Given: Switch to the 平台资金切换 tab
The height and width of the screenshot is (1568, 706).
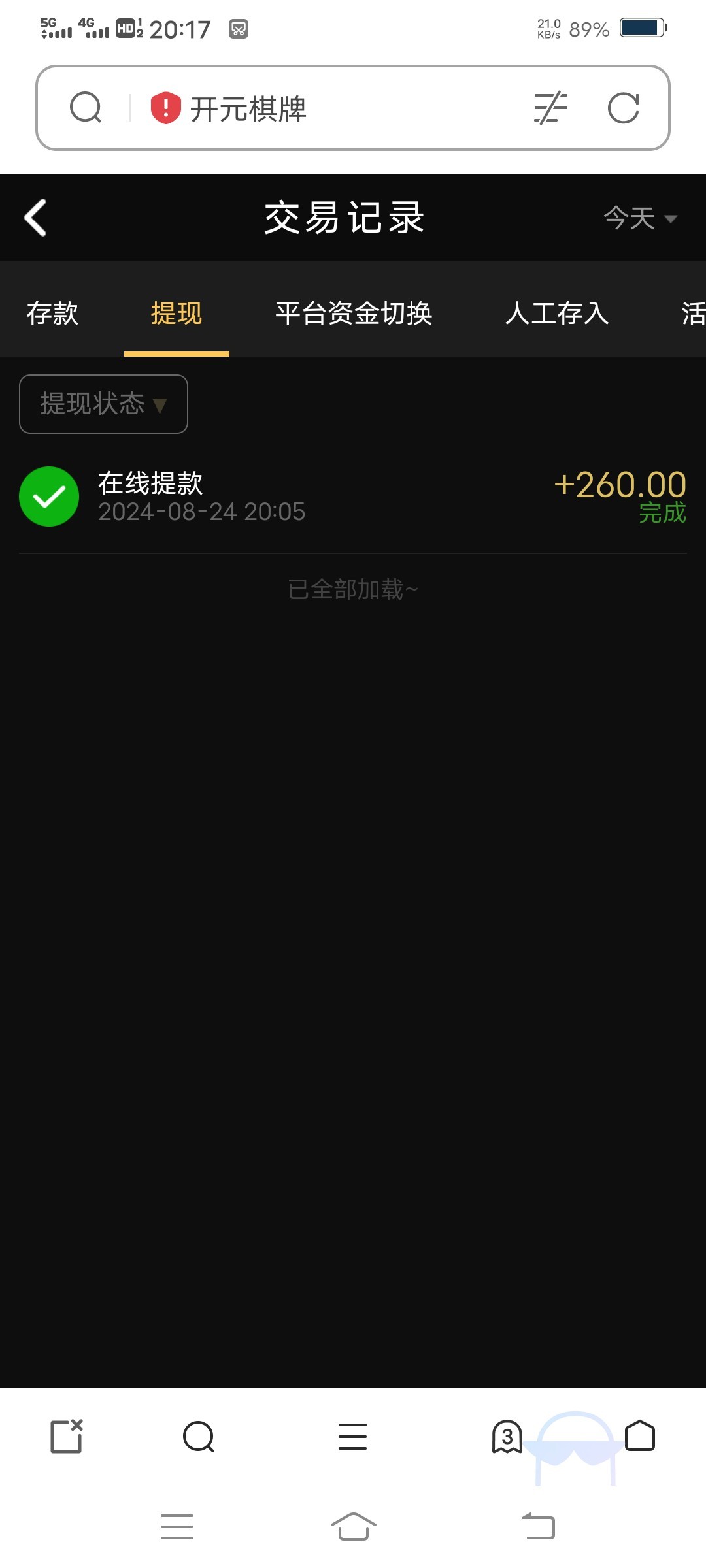Looking at the screenshot, I should [354, 313].
